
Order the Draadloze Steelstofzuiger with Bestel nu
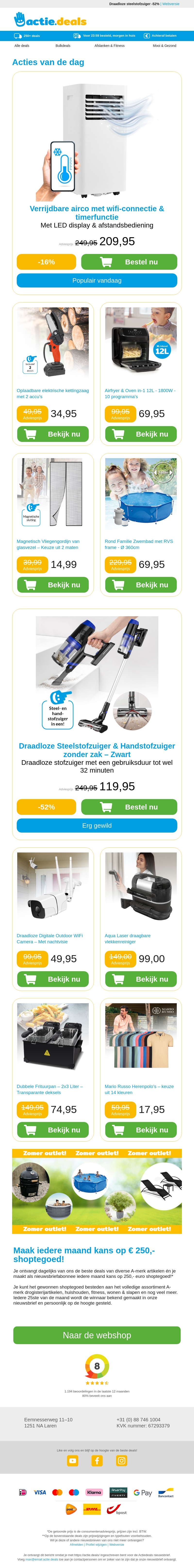coord(129,807)
